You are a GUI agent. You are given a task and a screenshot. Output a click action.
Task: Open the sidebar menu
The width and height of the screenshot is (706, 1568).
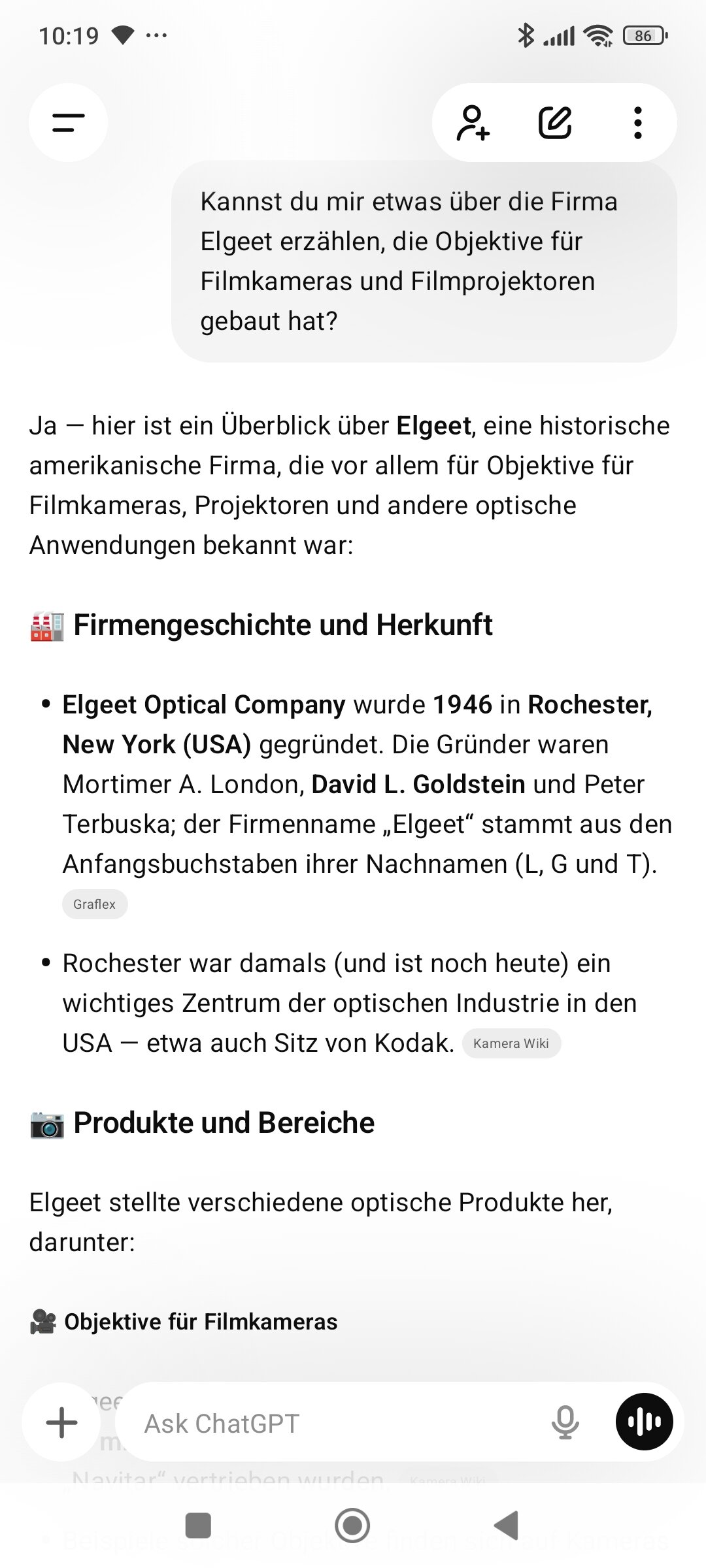[68, 122]
